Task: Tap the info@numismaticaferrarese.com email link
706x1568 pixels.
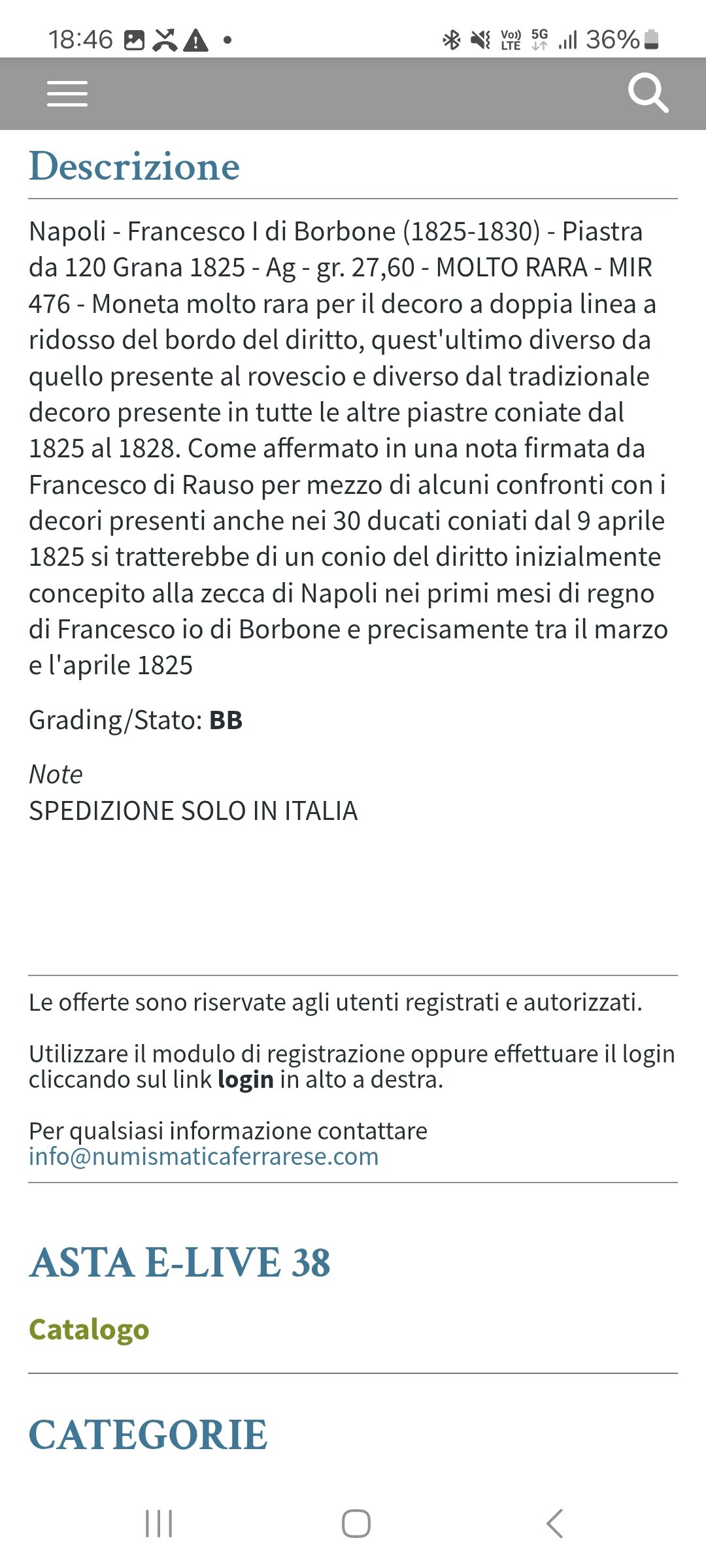Action: click(203, 1156)
